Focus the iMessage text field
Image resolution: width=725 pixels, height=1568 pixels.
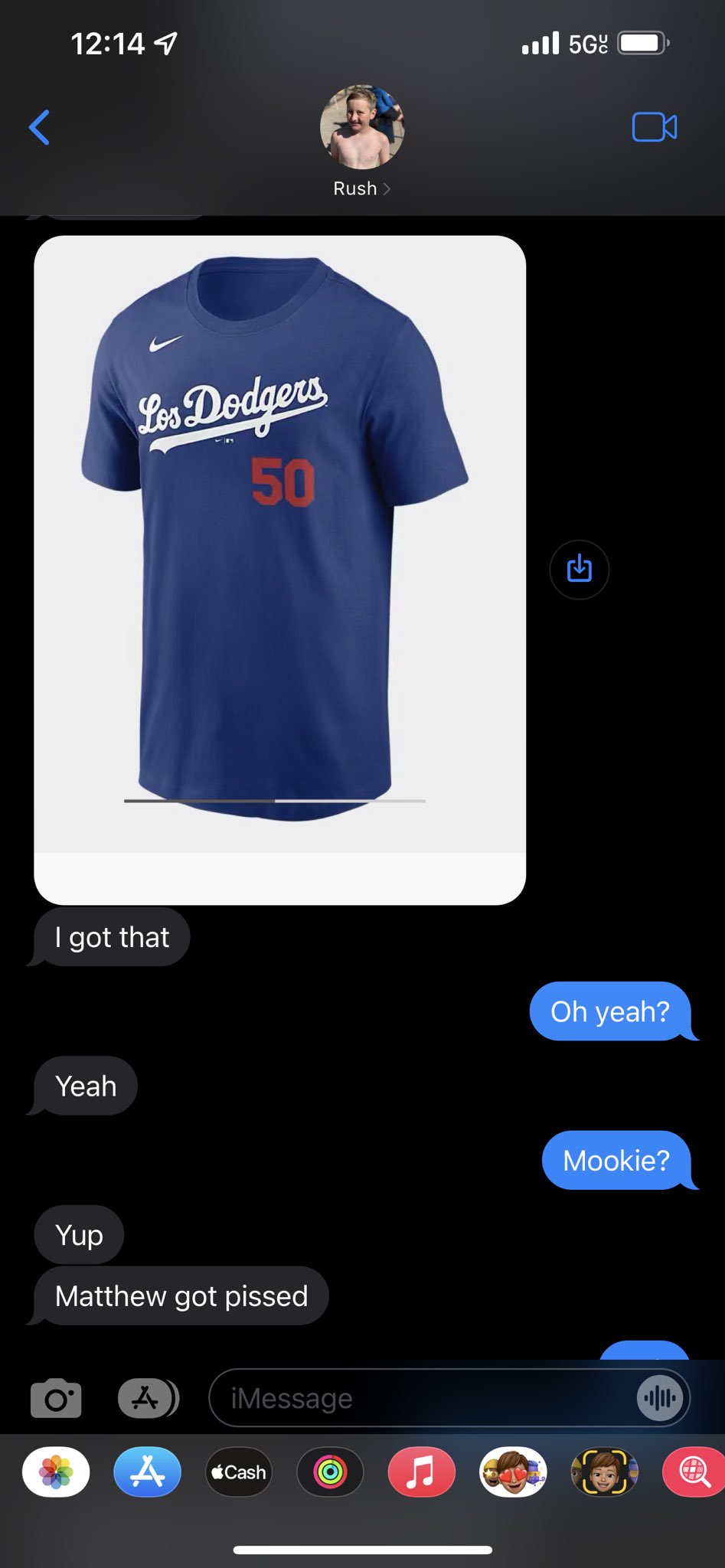(421, 1399)
